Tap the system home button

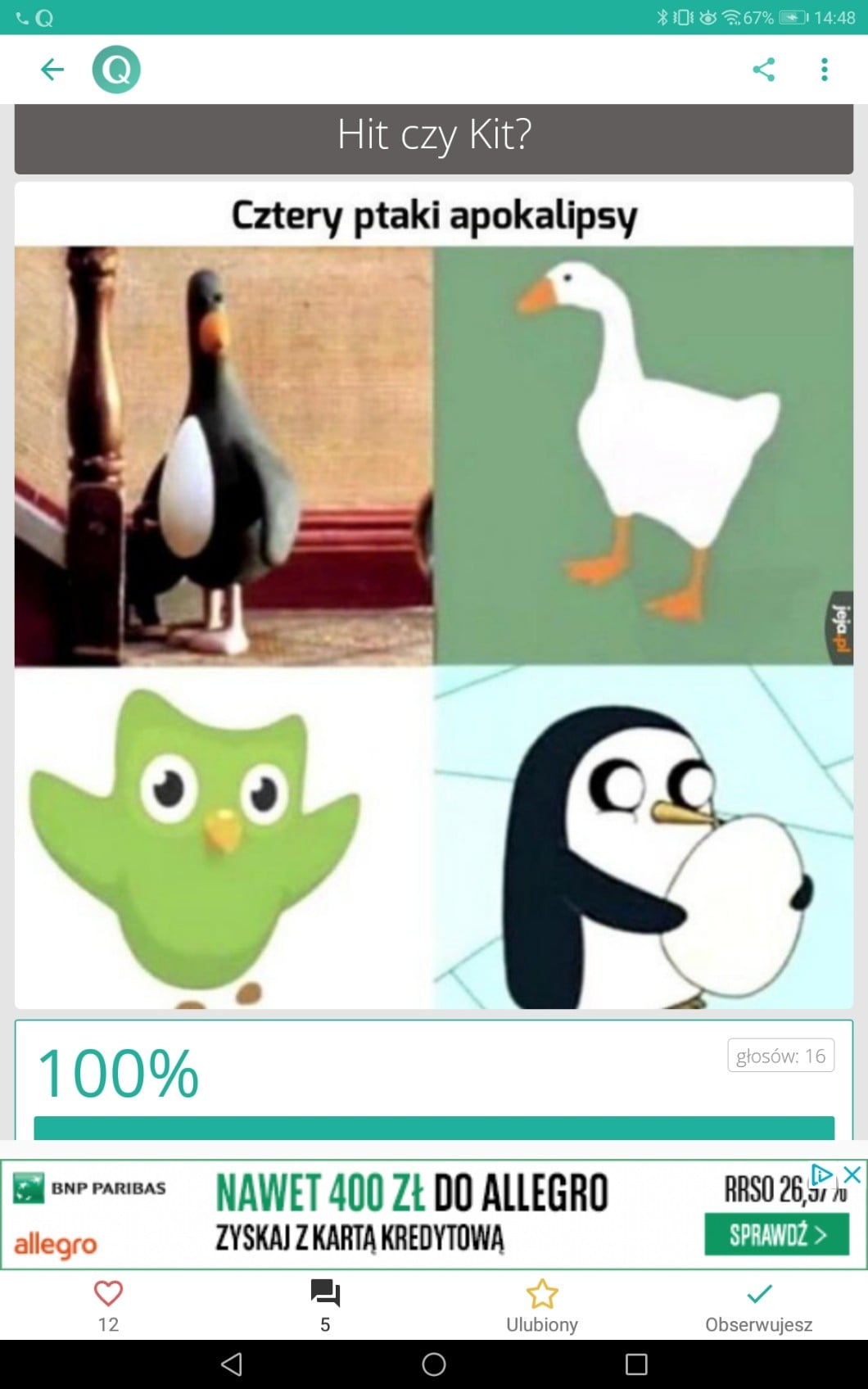pyautogui.click(x=434, y=1364)
